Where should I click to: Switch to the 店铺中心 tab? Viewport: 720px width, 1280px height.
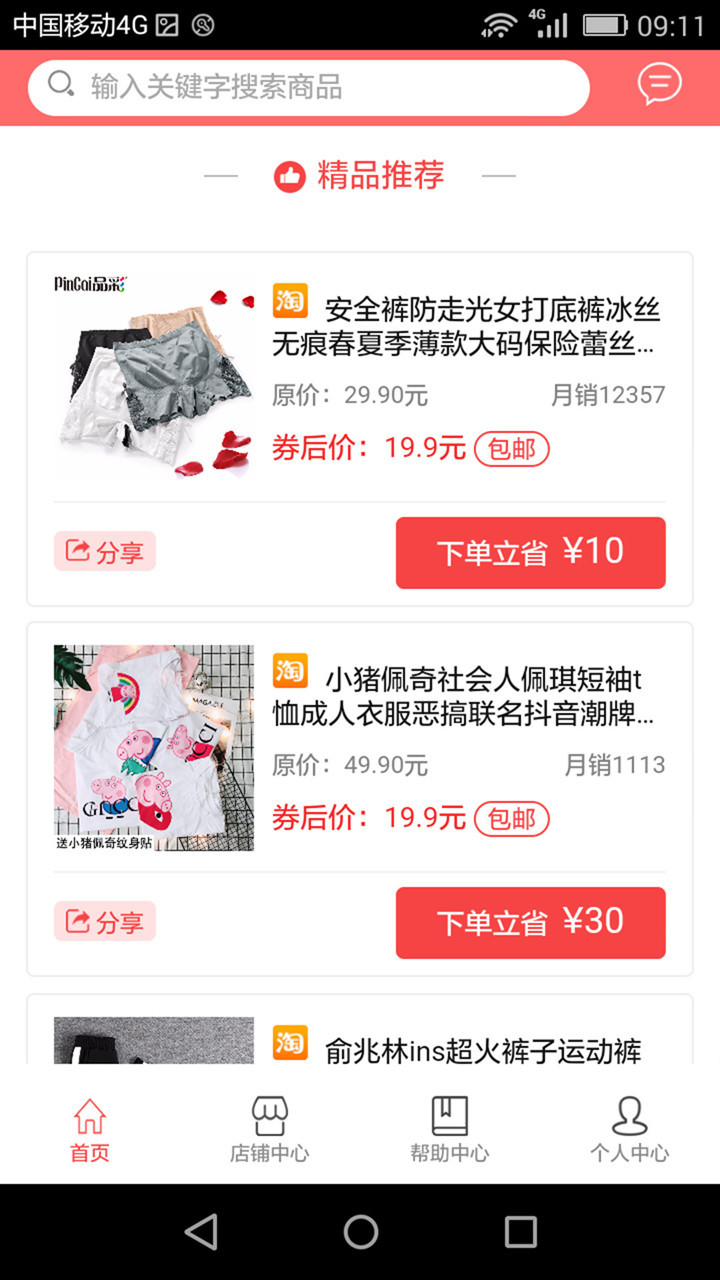(x=270, y=1130)
